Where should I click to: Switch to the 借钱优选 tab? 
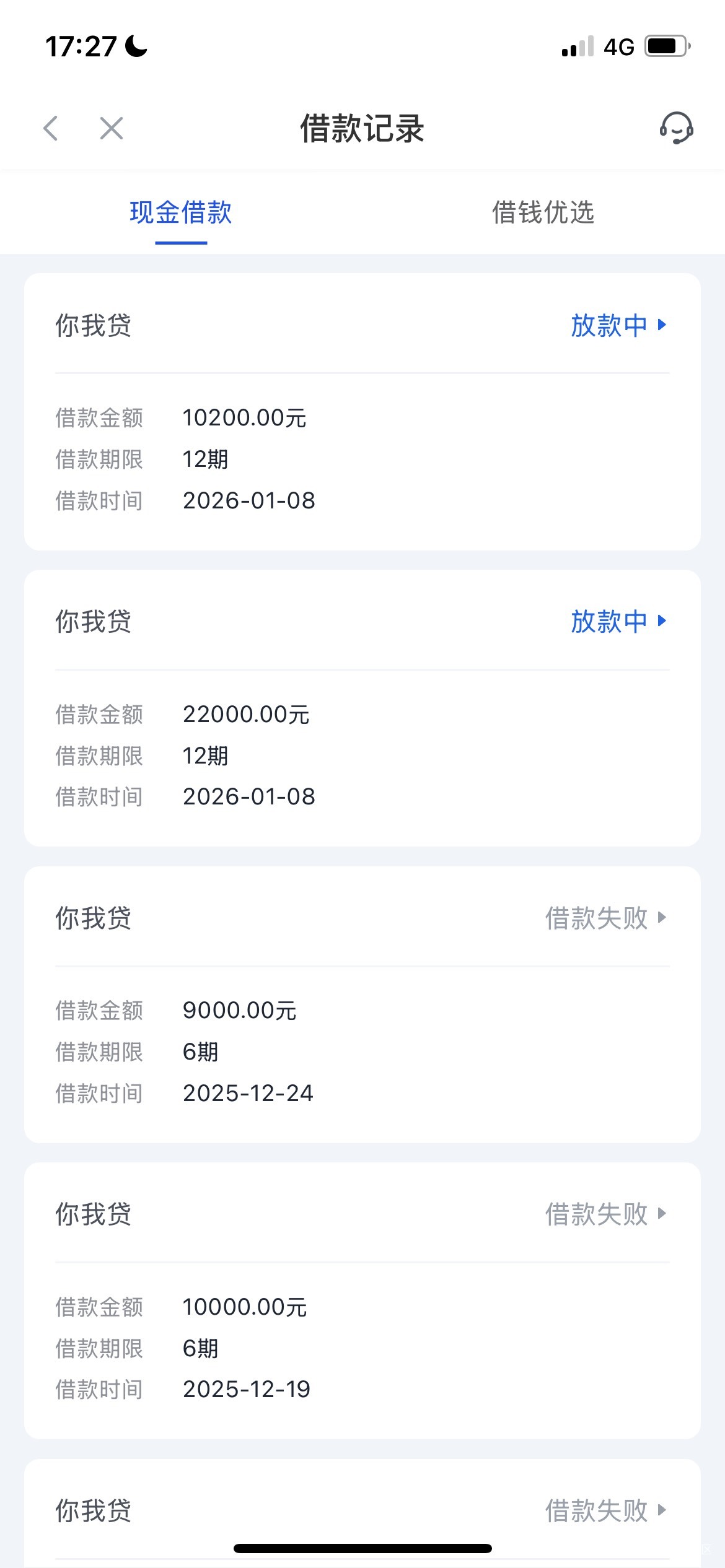543,212
